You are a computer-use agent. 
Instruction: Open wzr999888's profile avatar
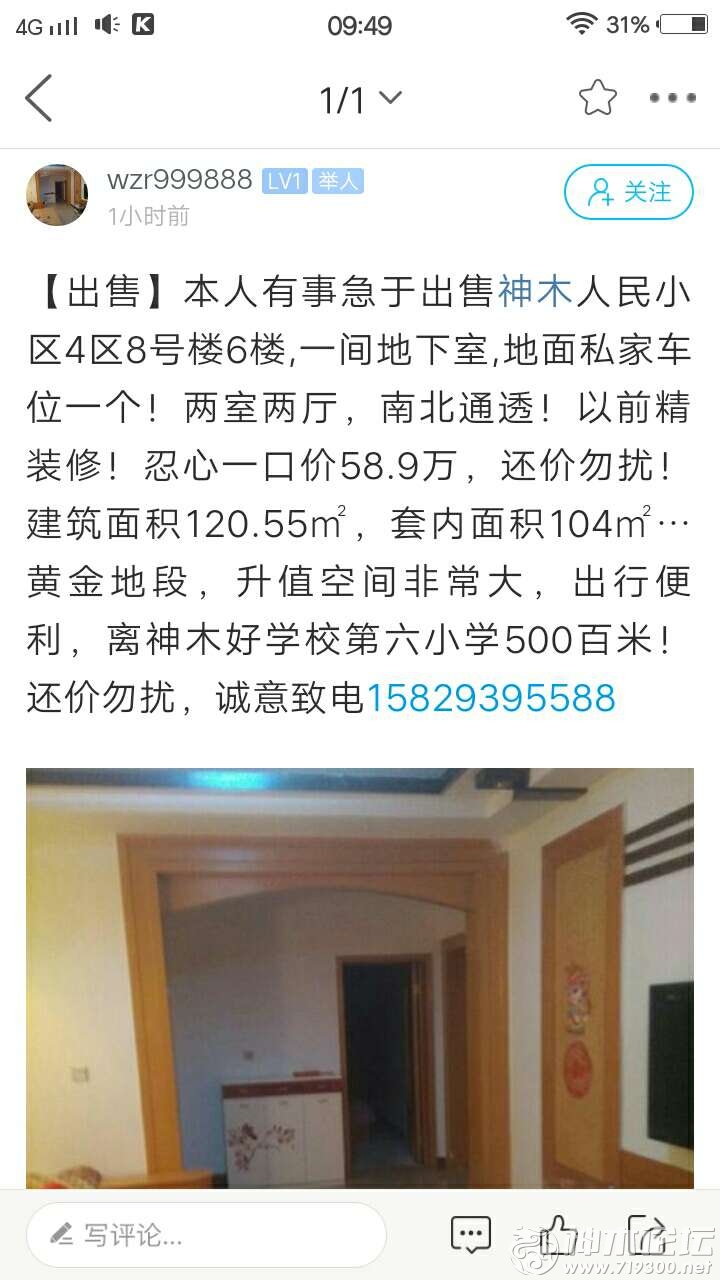(57, 195)
